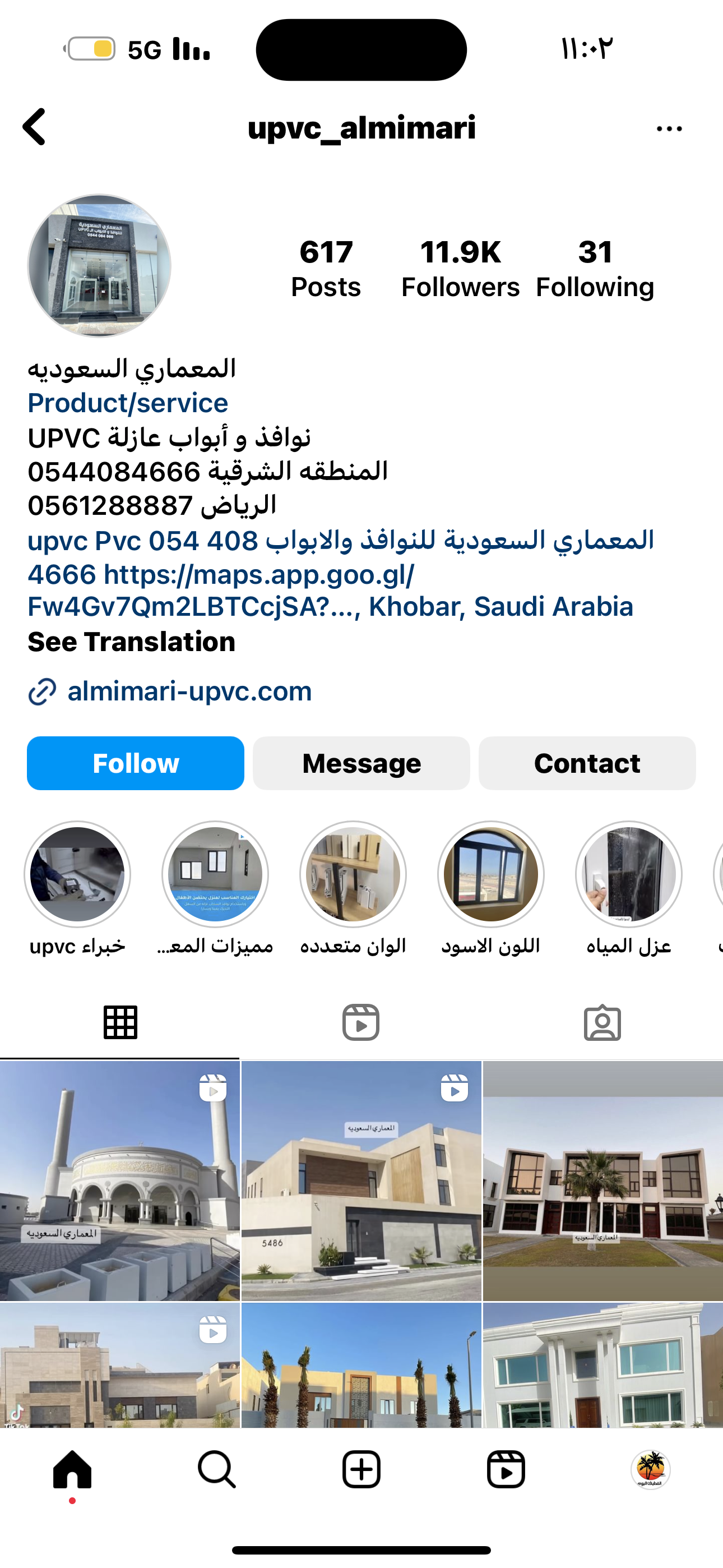The height and width of the screenshot is (1568, 723).
Task: Open the profile picture
Action: tap(99, 266)
